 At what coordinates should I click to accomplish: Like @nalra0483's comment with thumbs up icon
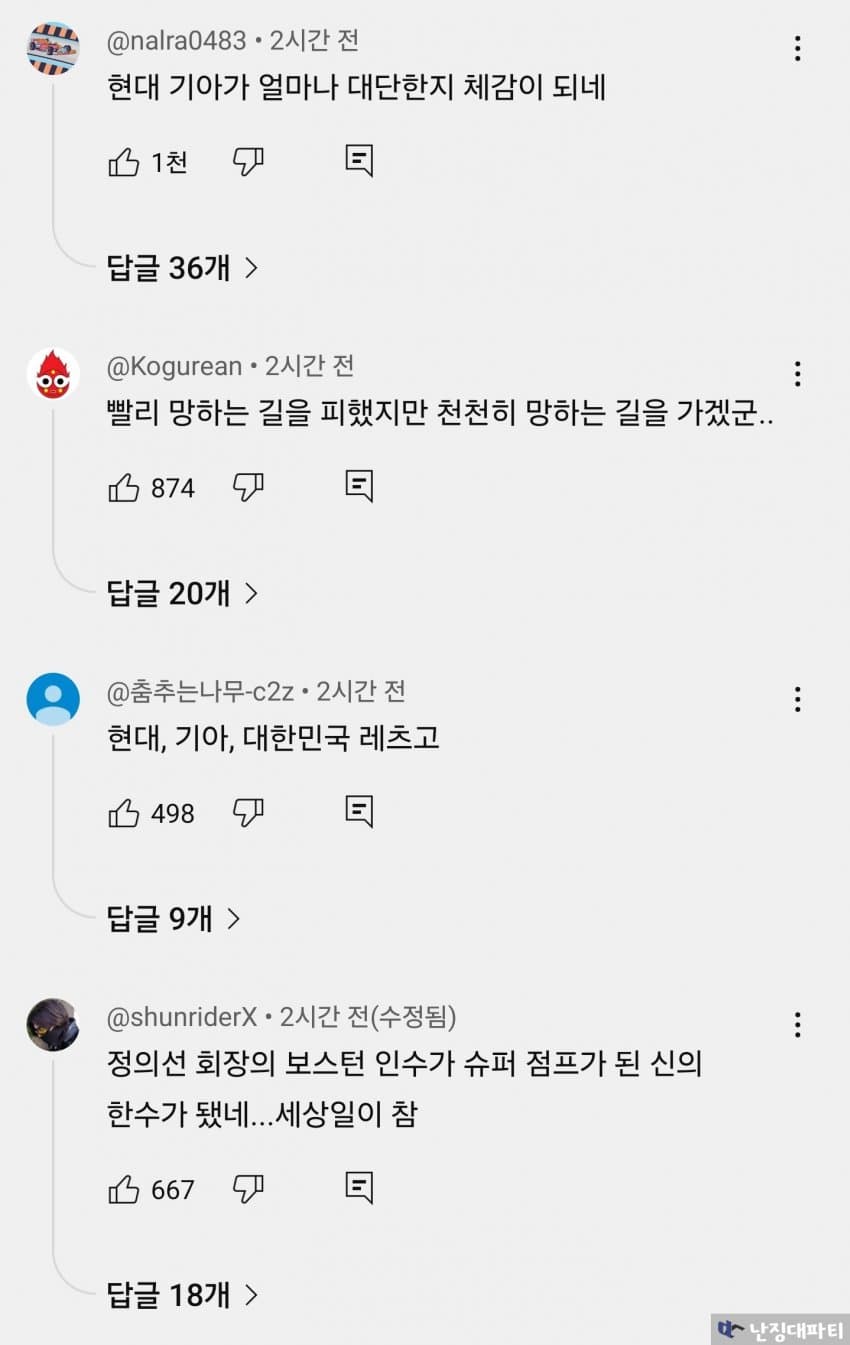(123, 161)
